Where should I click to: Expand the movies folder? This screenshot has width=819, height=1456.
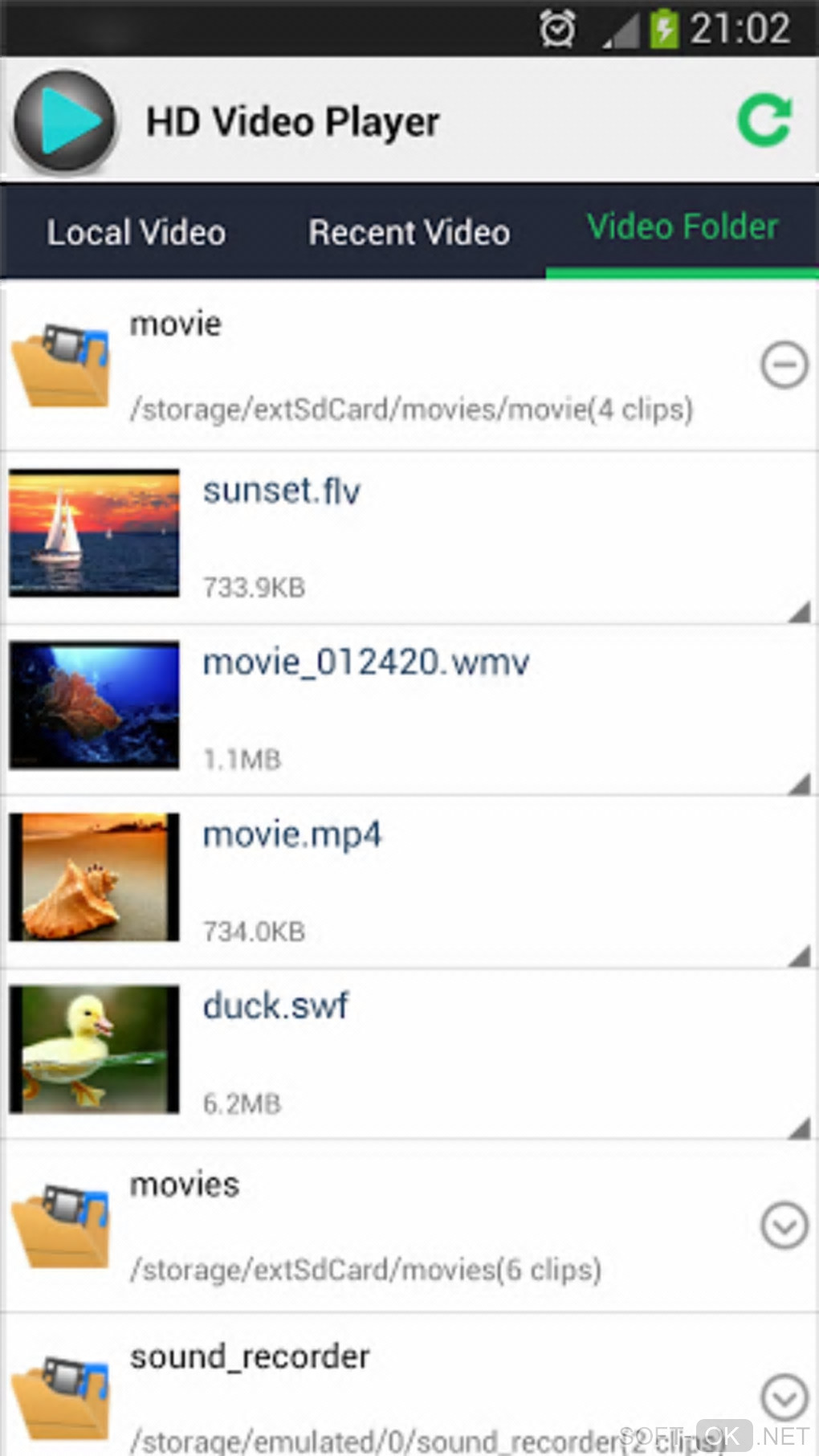coord(784,1226)
